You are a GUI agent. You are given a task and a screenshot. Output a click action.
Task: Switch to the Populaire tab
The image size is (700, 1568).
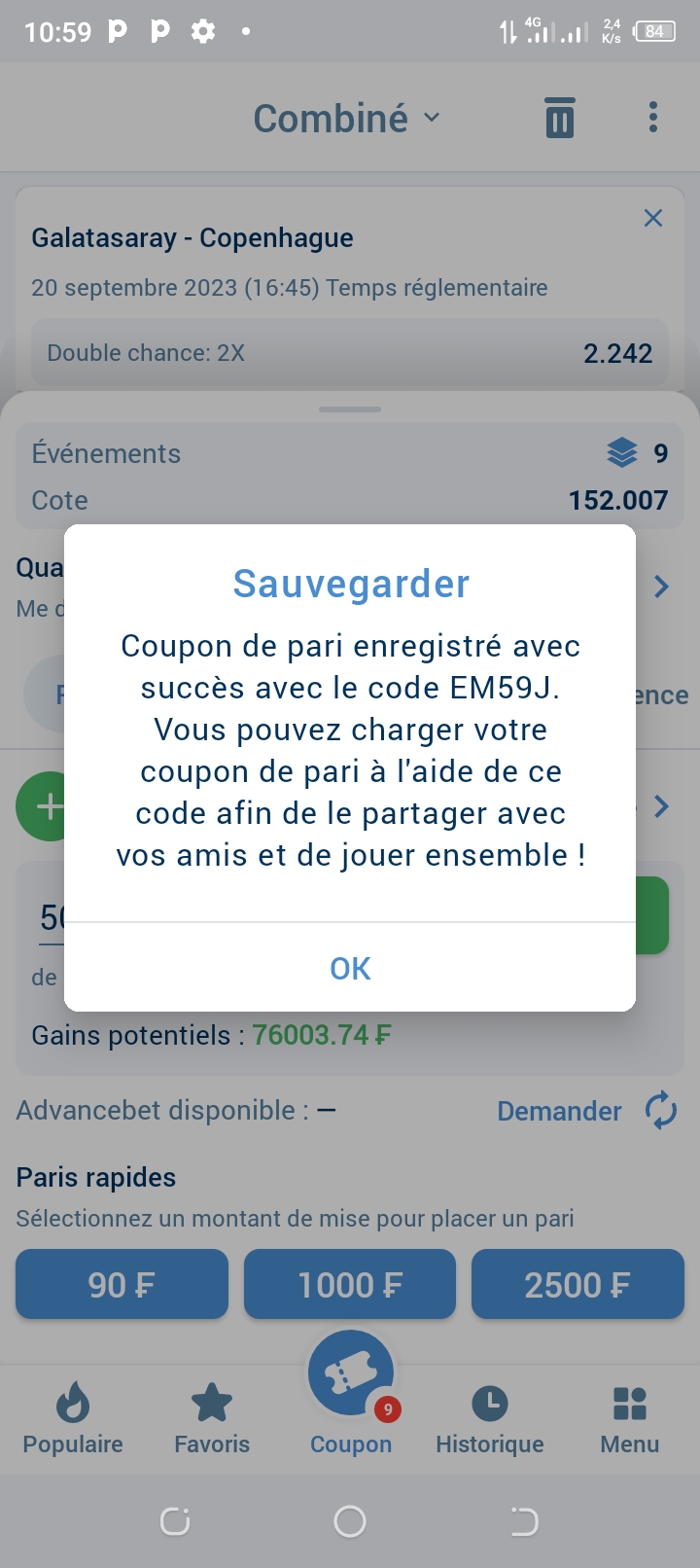(73, 1419)
